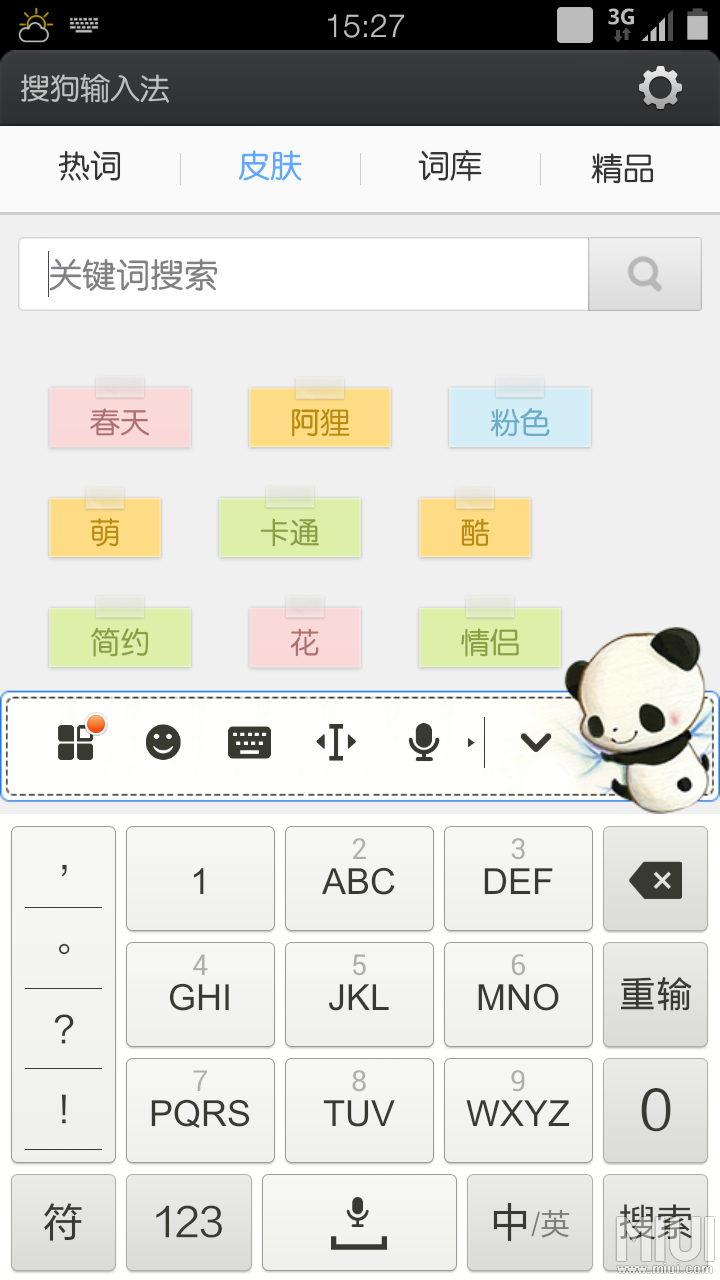Open the emoji smiley panel
This screenshot has height=1280, width=720.
(163, 742)
